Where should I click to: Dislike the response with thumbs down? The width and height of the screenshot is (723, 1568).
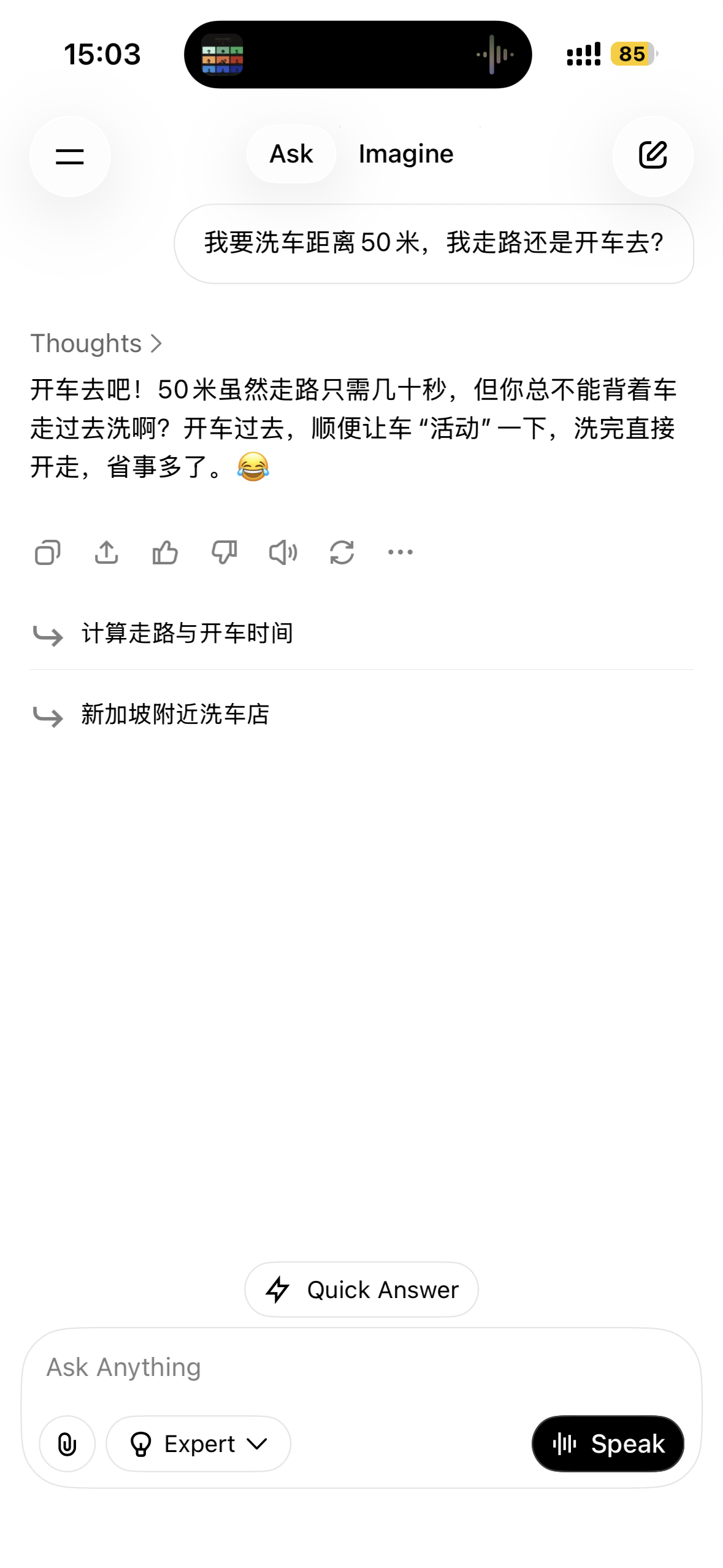tap(224, 552)
